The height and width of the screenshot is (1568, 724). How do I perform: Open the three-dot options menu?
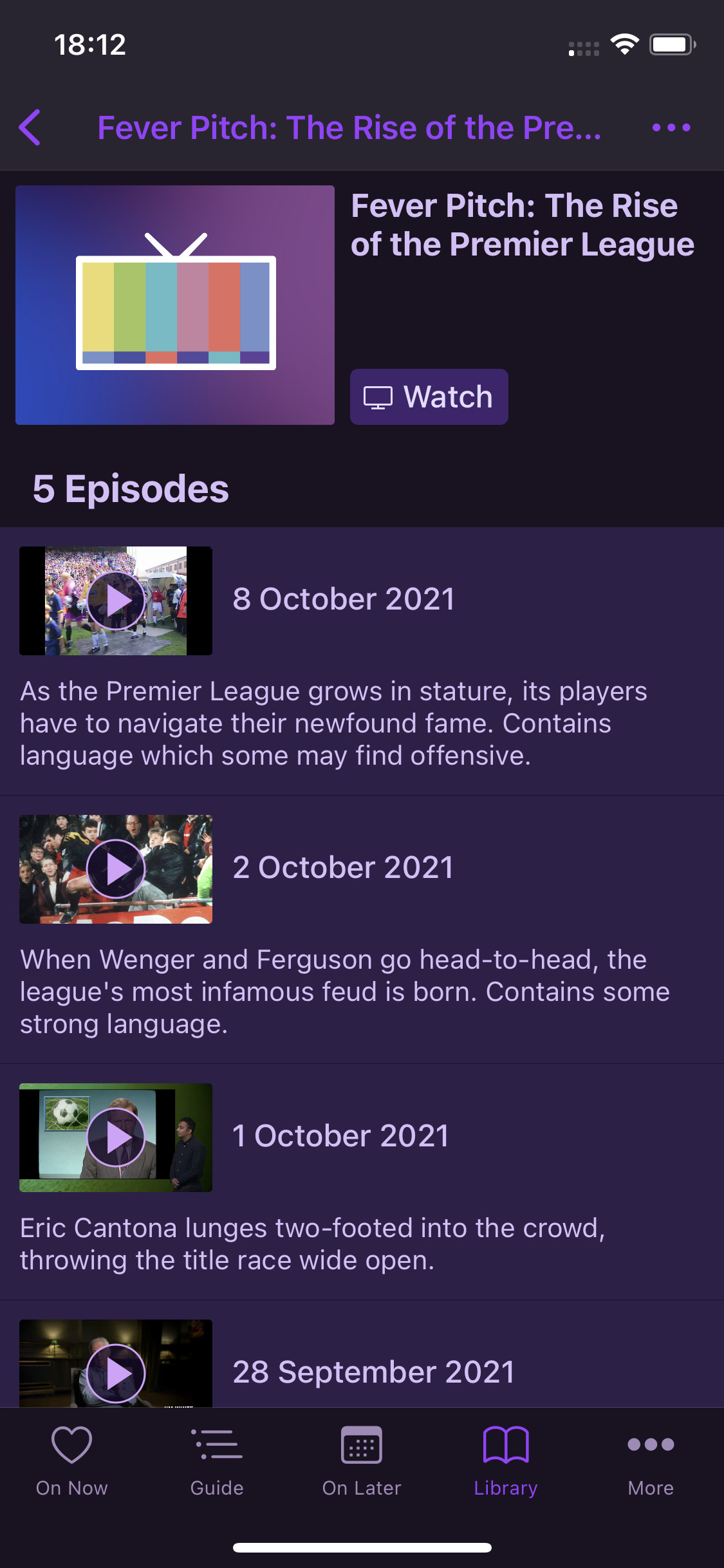[x=671, y=127]
